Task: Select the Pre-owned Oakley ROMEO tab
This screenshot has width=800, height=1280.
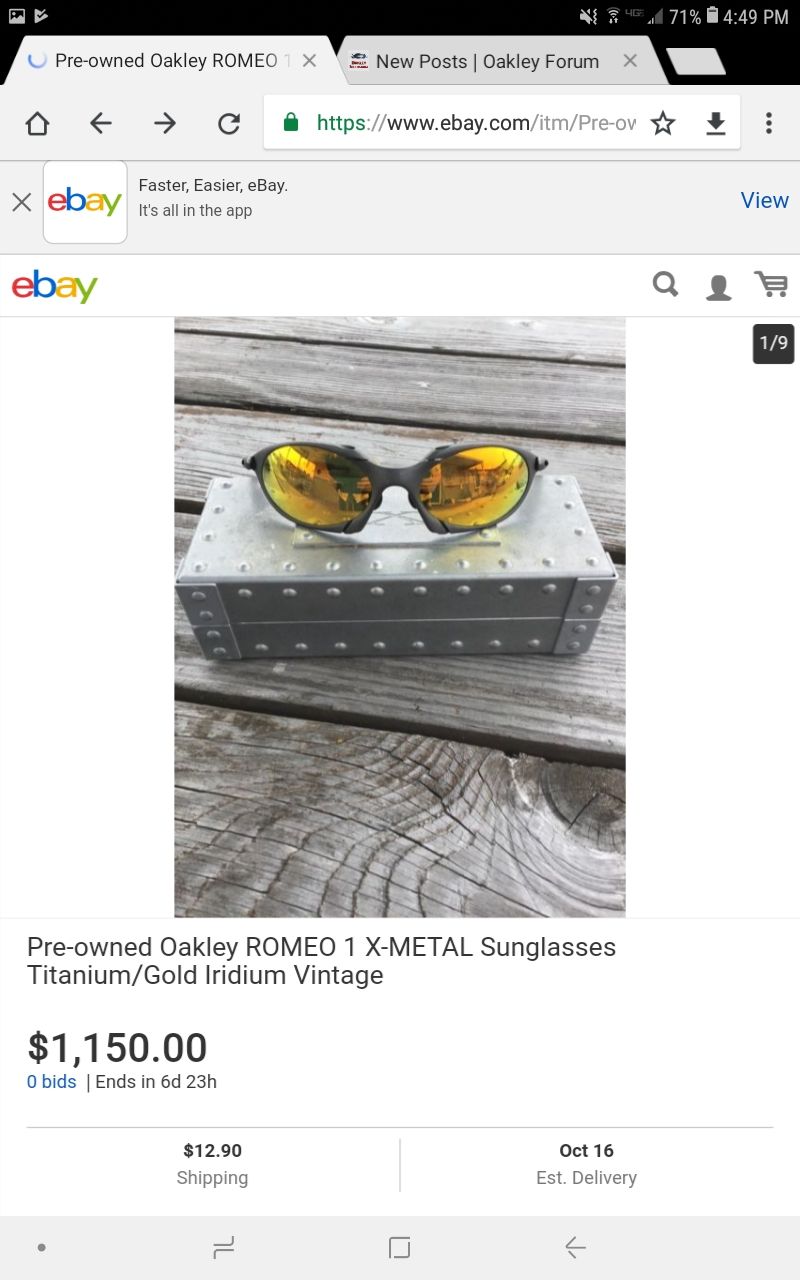Action: 160,60
